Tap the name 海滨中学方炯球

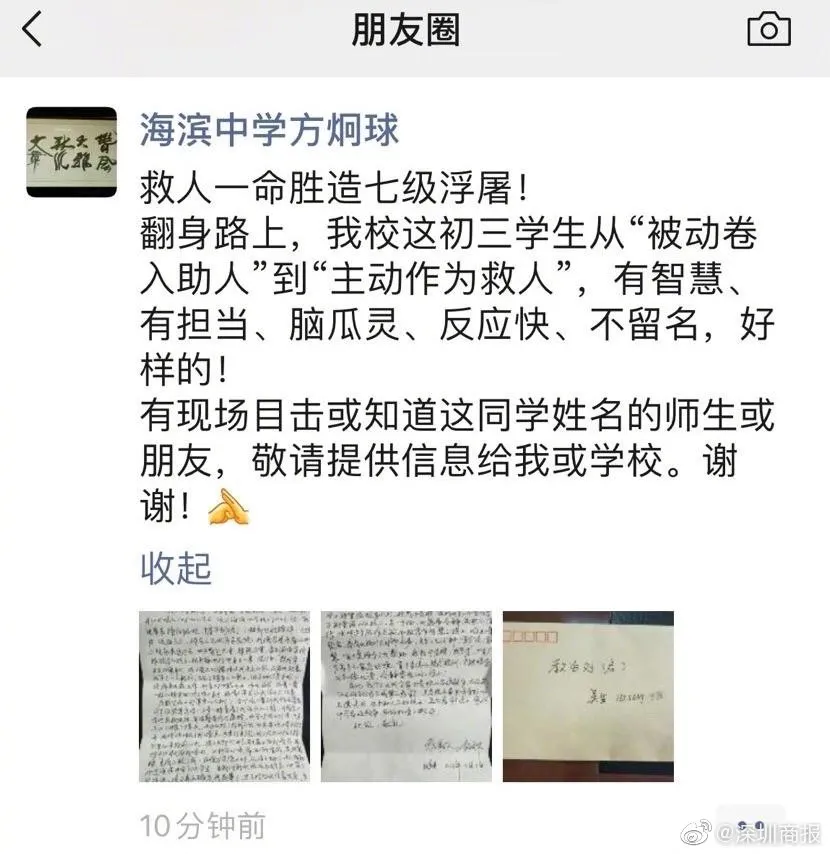(x=269, y=131)
